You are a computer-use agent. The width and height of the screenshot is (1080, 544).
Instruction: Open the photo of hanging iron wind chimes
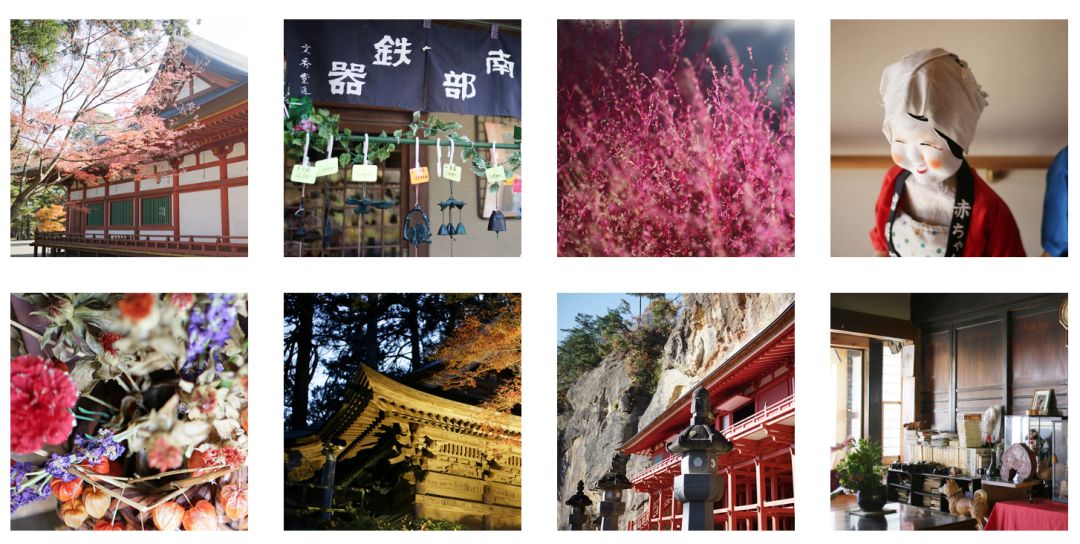[402, 138]
